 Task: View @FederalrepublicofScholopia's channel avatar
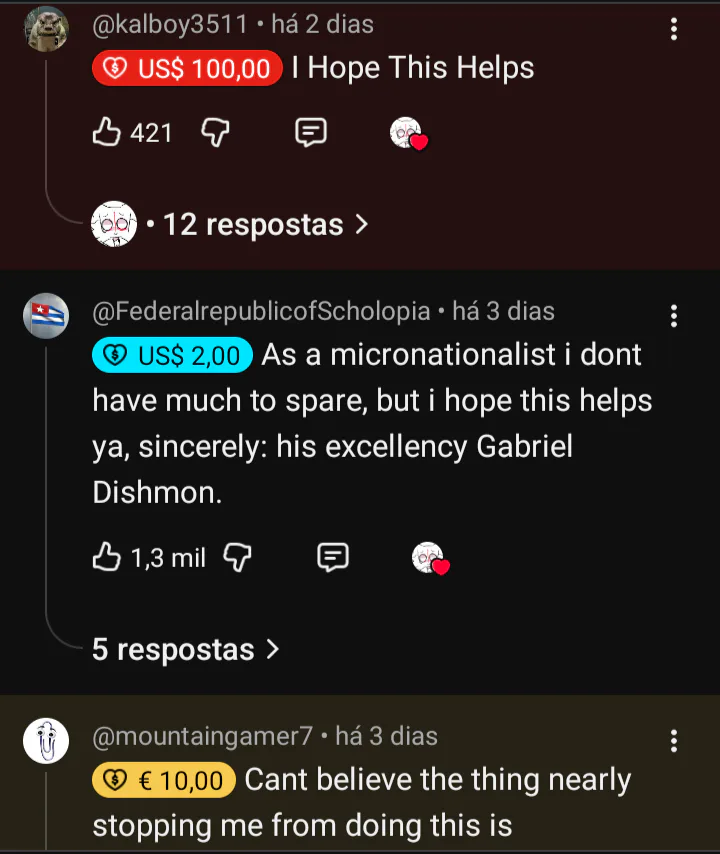[46, 317]
